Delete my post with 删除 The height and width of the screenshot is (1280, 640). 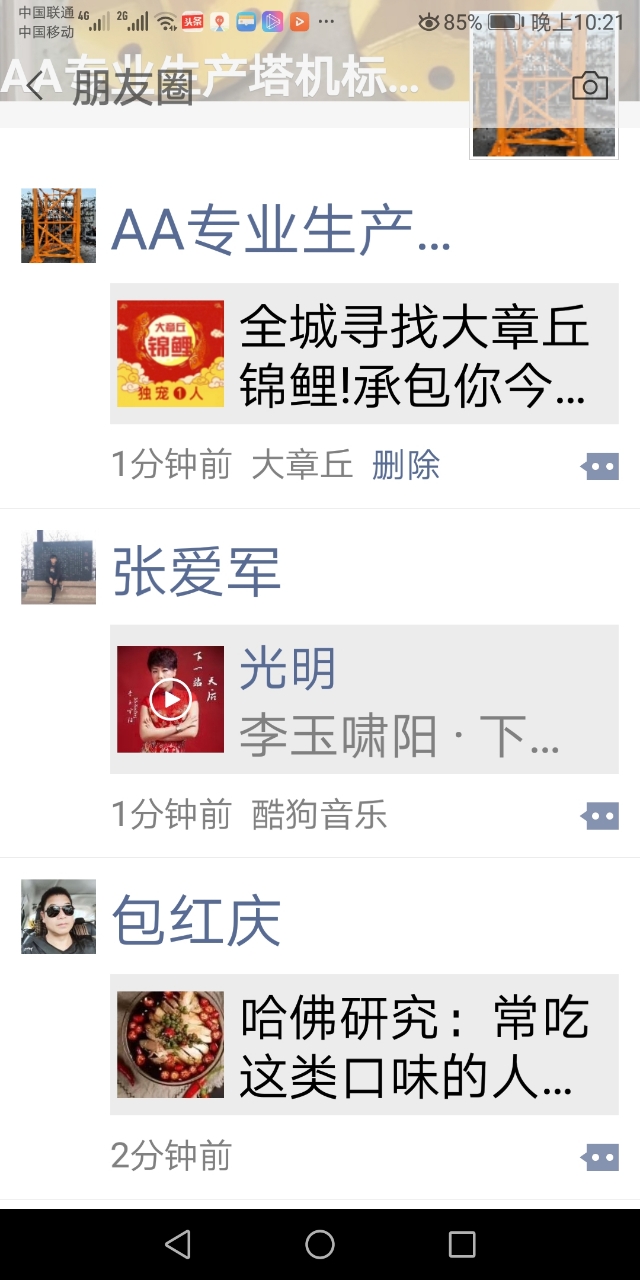(x=406, y=465)
